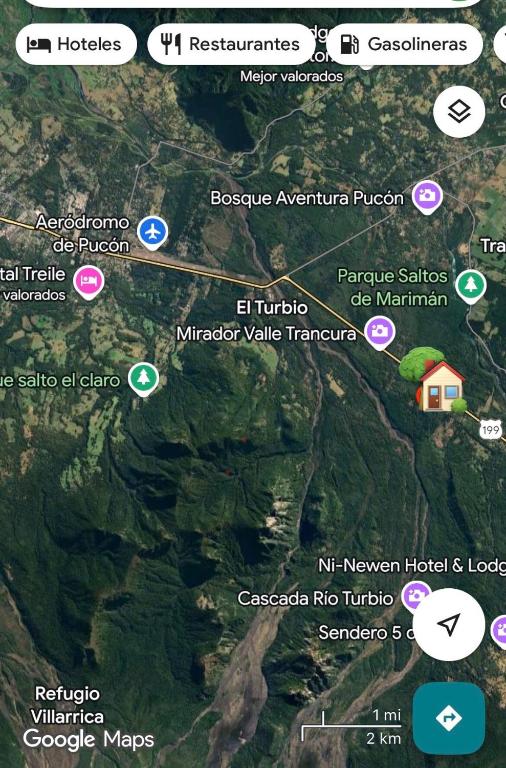The height and width of the screenshot is (768, 506).
Task: Tap the pink Treile hotel marker
Action: click(89, 282)
